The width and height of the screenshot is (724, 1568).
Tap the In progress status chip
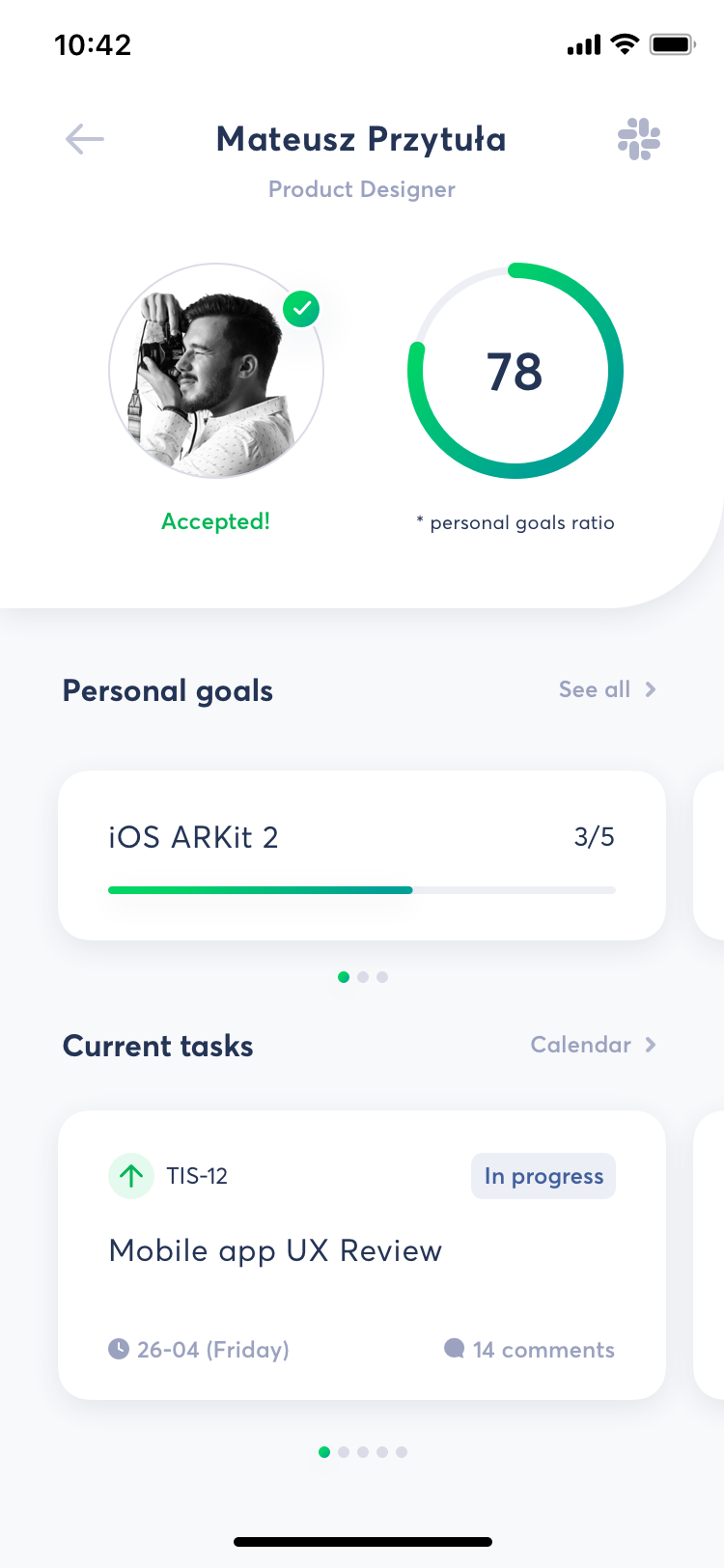[543, 1176]
